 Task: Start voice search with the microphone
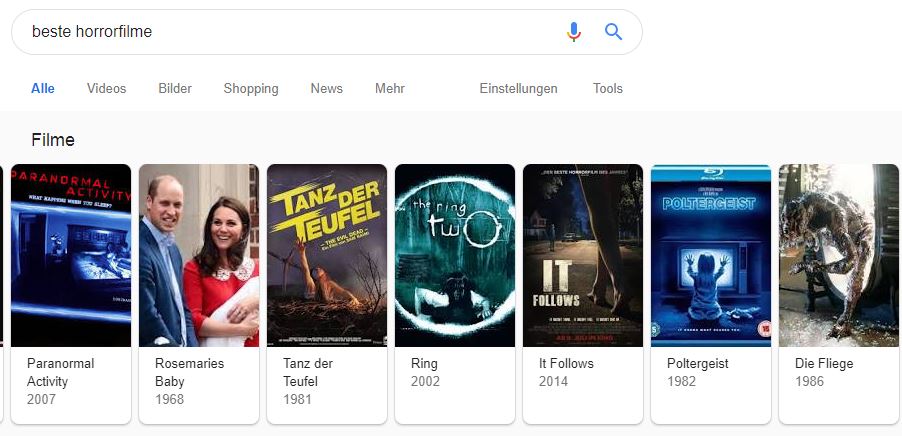click(573, 32)
